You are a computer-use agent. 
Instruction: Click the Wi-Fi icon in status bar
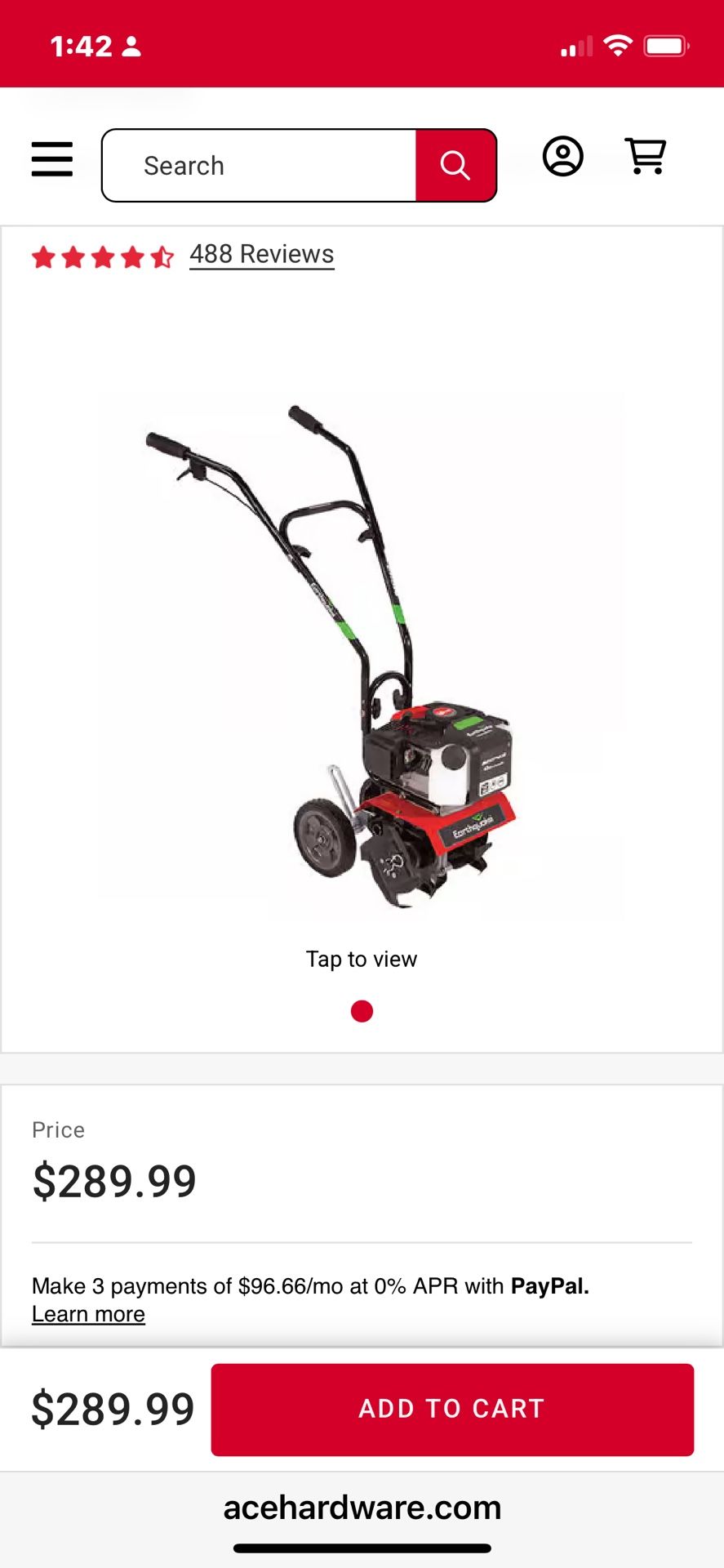[619, 46]
